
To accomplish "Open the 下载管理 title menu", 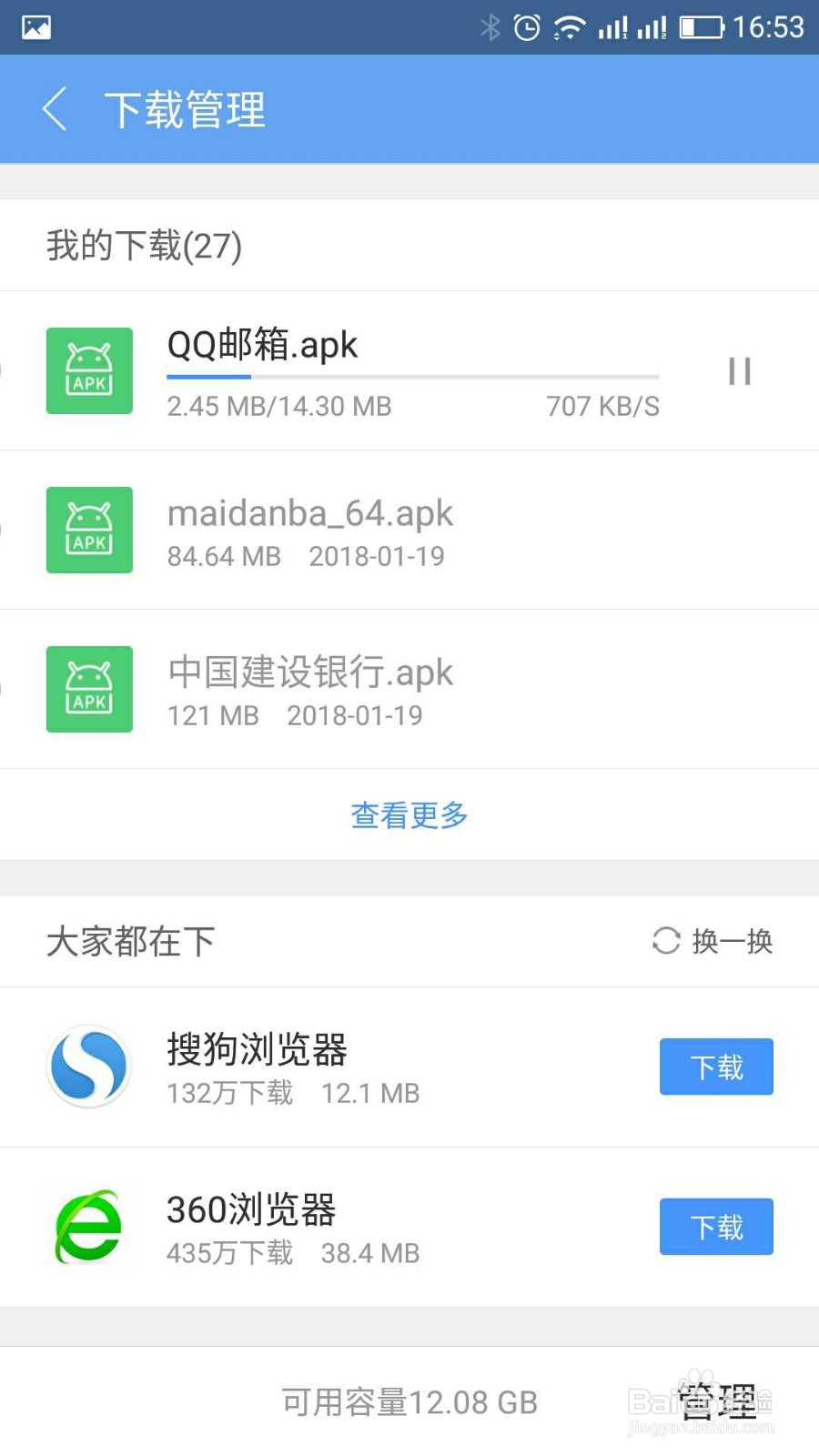I will click(x=185, y=108).
